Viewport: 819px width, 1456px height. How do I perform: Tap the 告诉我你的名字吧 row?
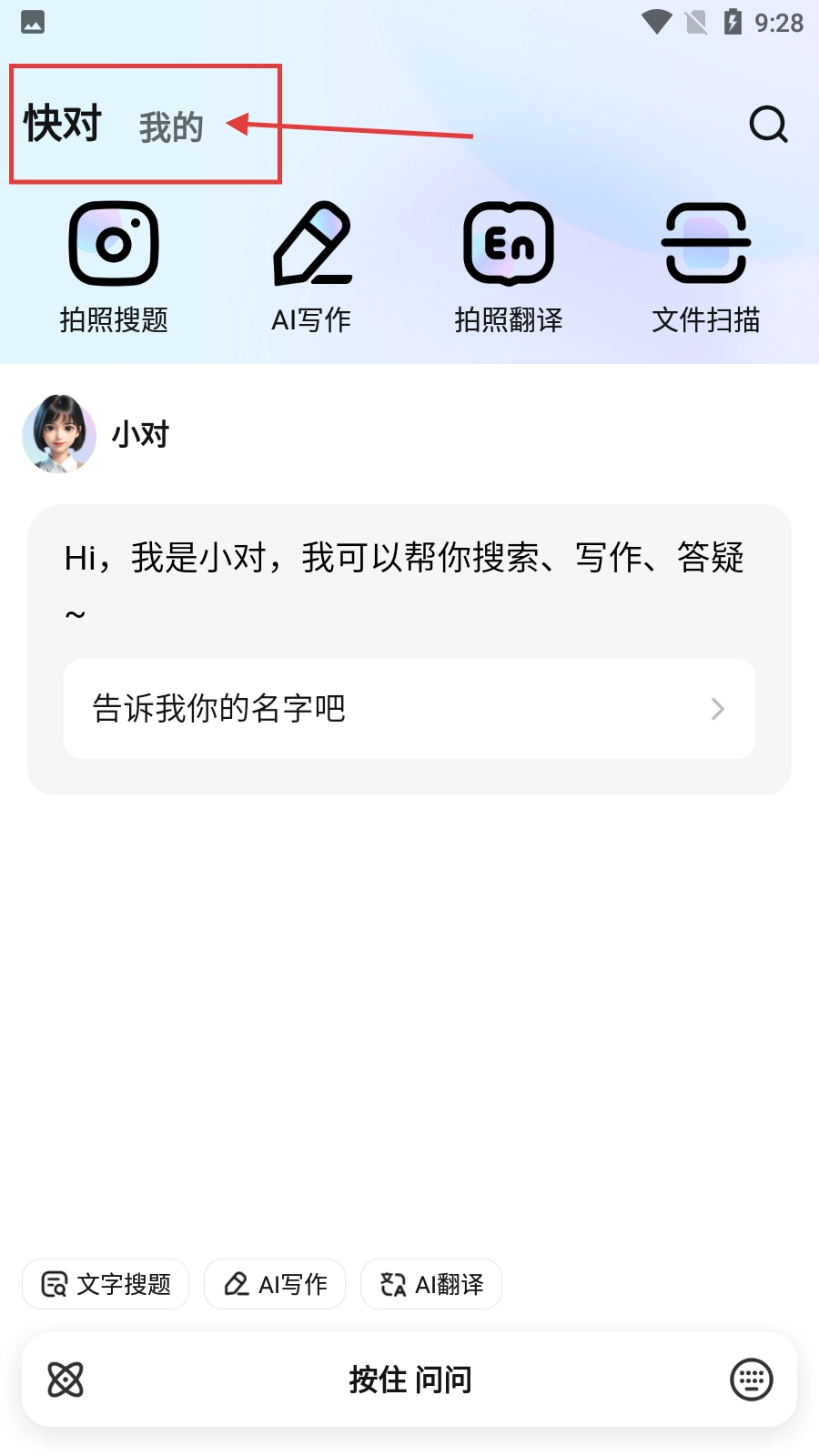click(x=409, y=709)
